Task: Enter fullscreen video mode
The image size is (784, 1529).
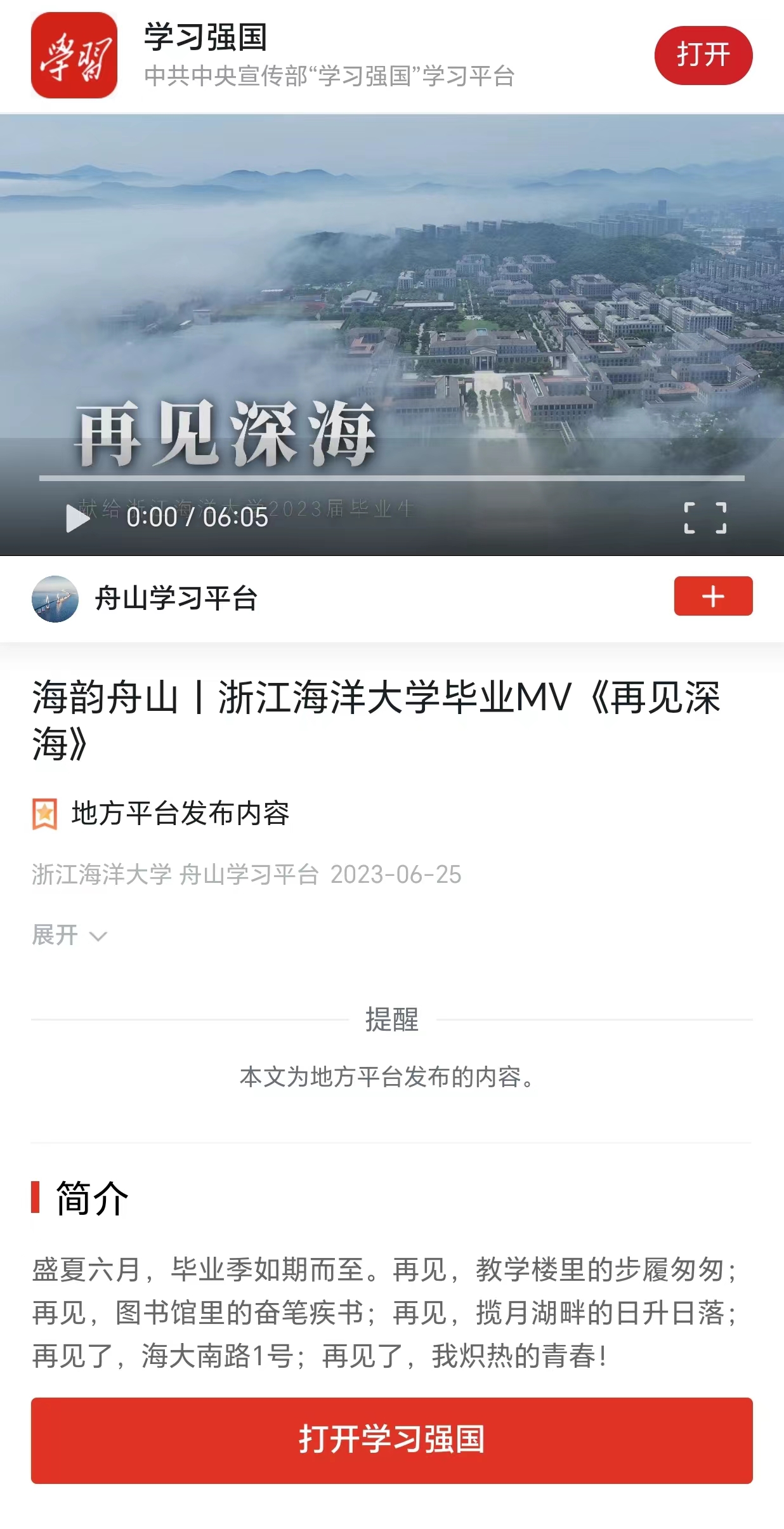Action: click(705, 518)
